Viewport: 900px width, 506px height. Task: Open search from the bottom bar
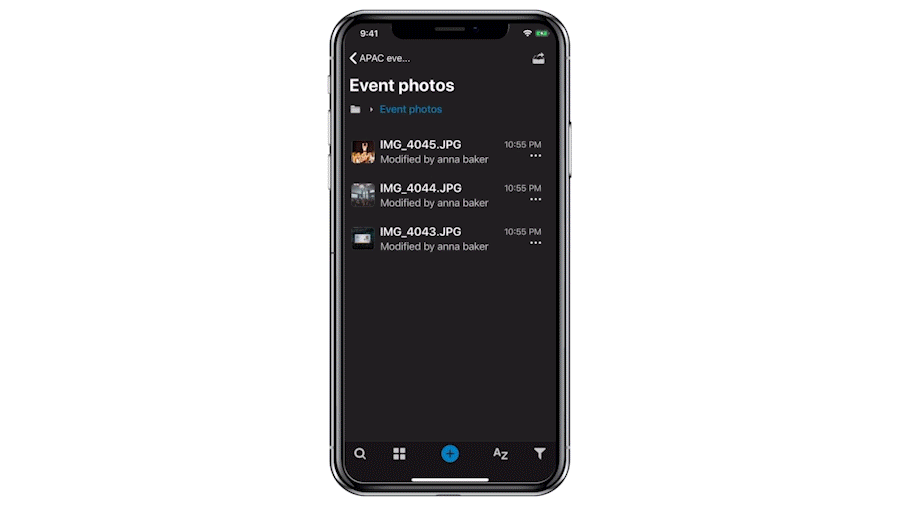pyautogui.click(x=360, y=454)
